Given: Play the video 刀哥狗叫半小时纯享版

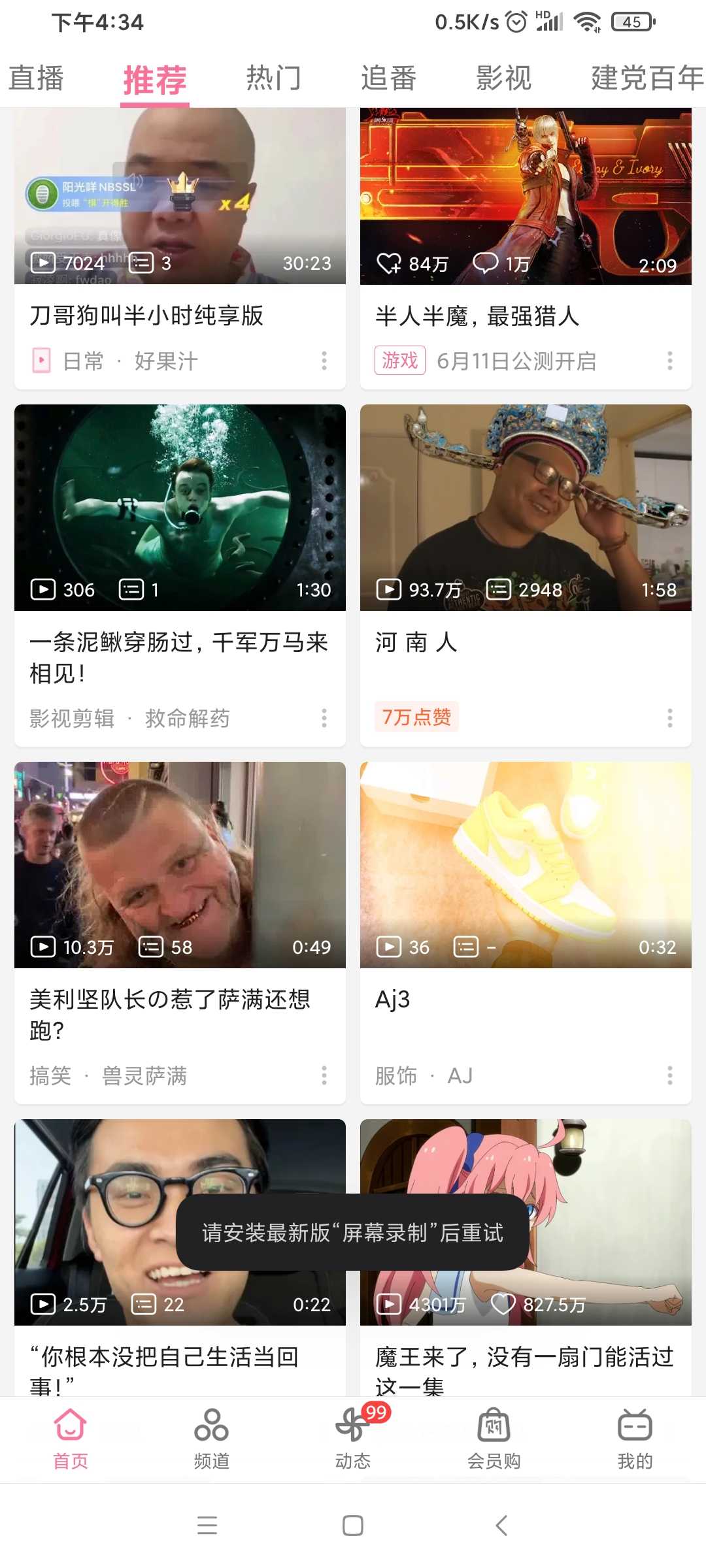Looking at the screenshot, I should (x=180, y=196).
